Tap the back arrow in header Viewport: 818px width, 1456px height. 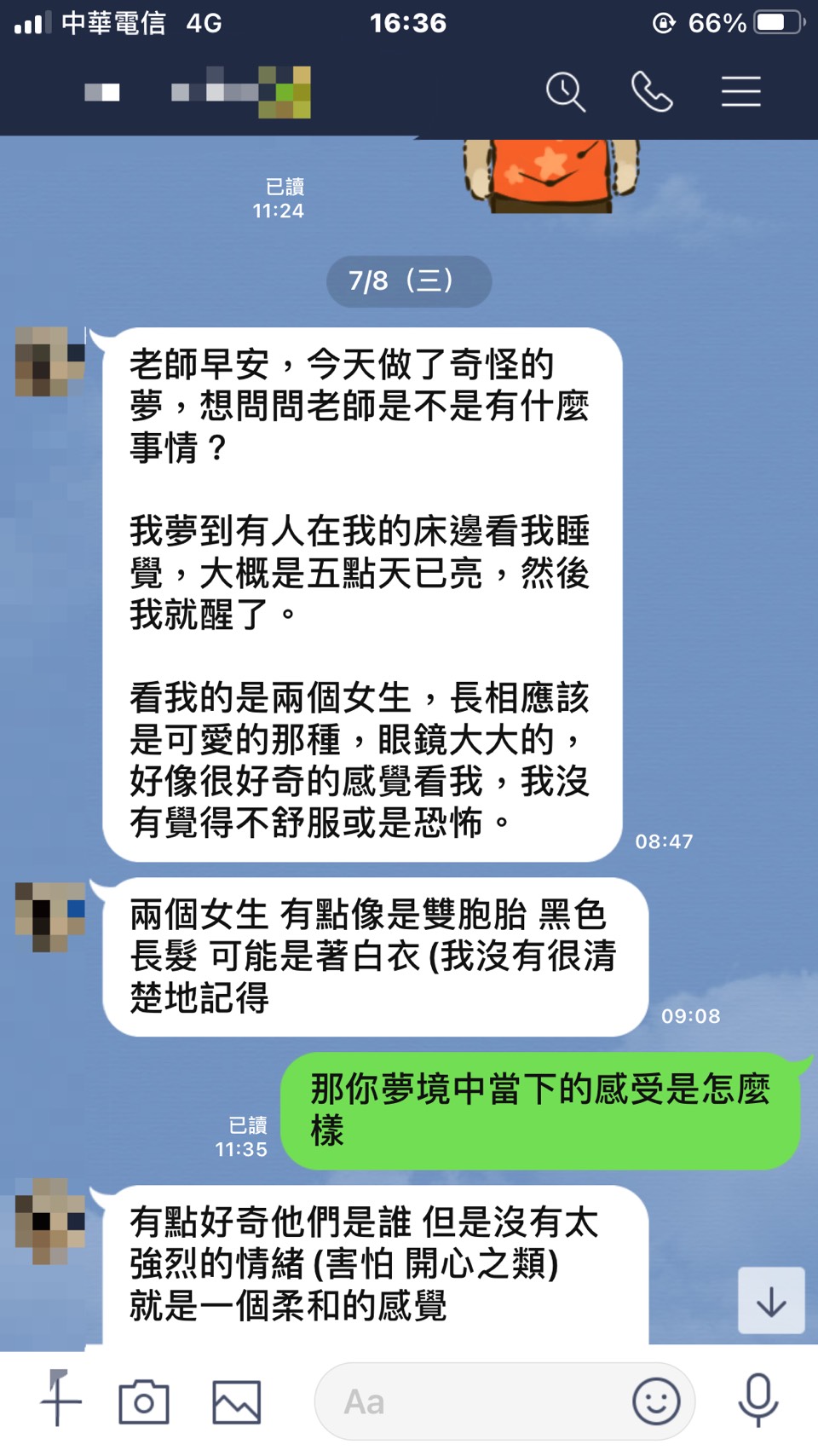point(101,92)
